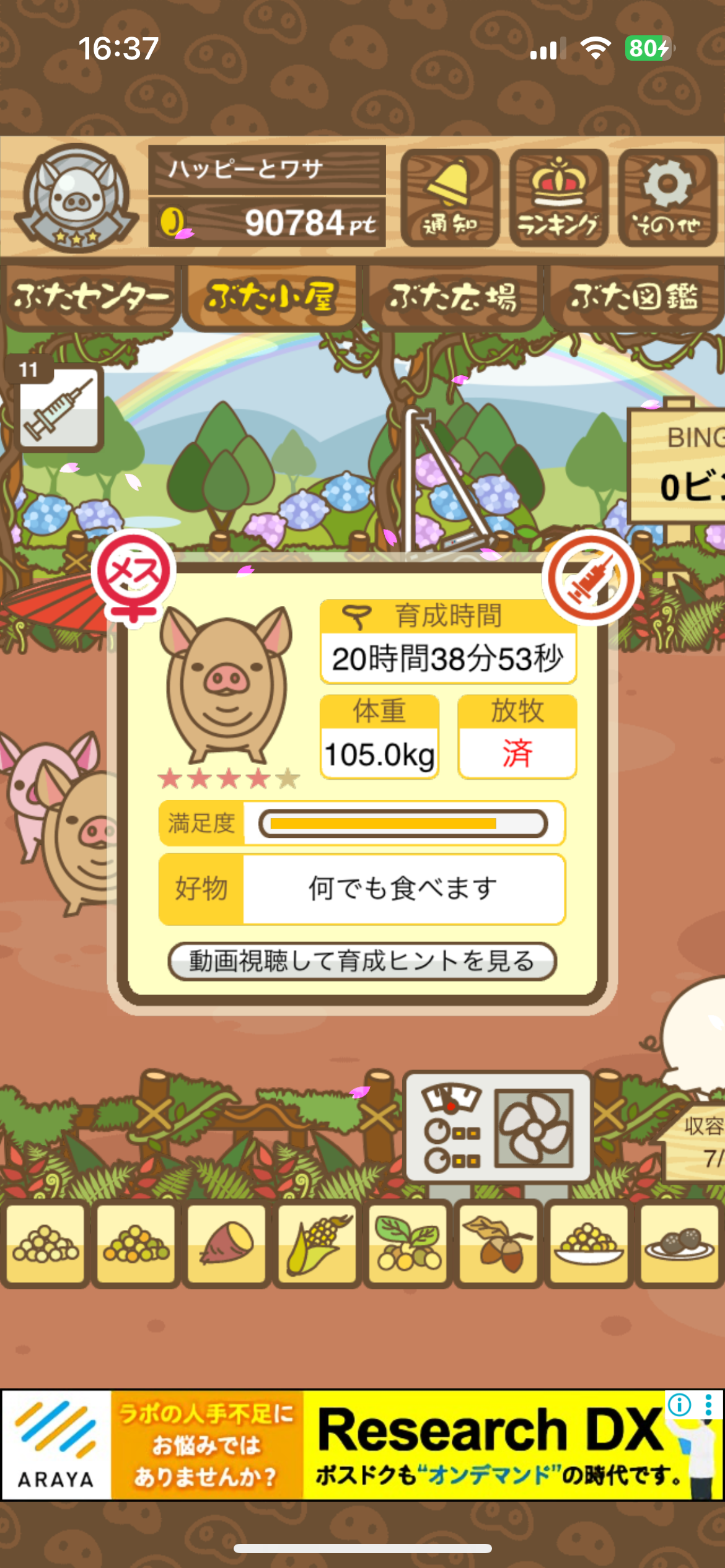The image size is (725, 1568).
Task: Select the sweet potato feed
Action: point(226,1243)
